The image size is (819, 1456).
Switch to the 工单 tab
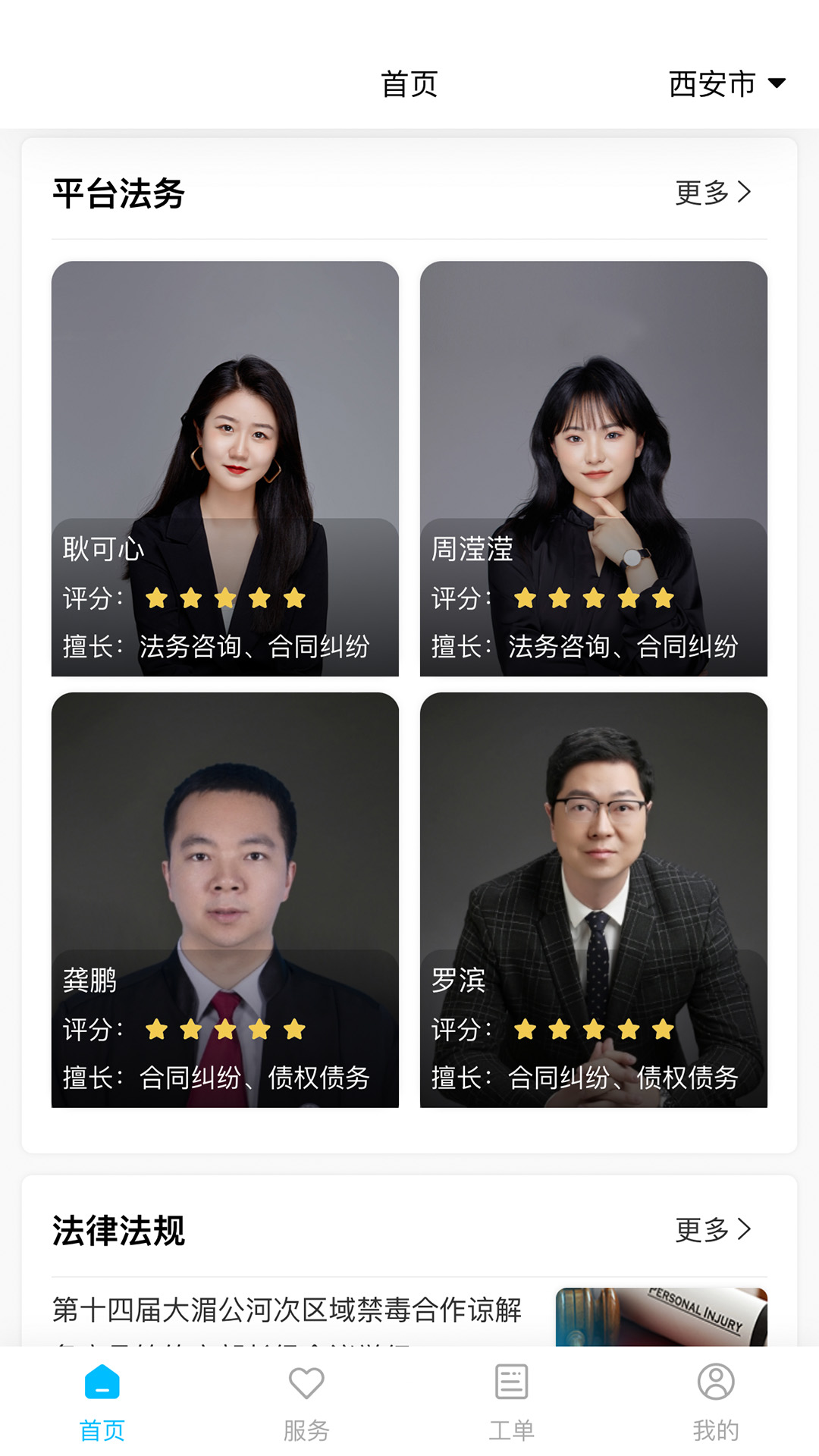pyautogui.click(x=511, y=1401)
